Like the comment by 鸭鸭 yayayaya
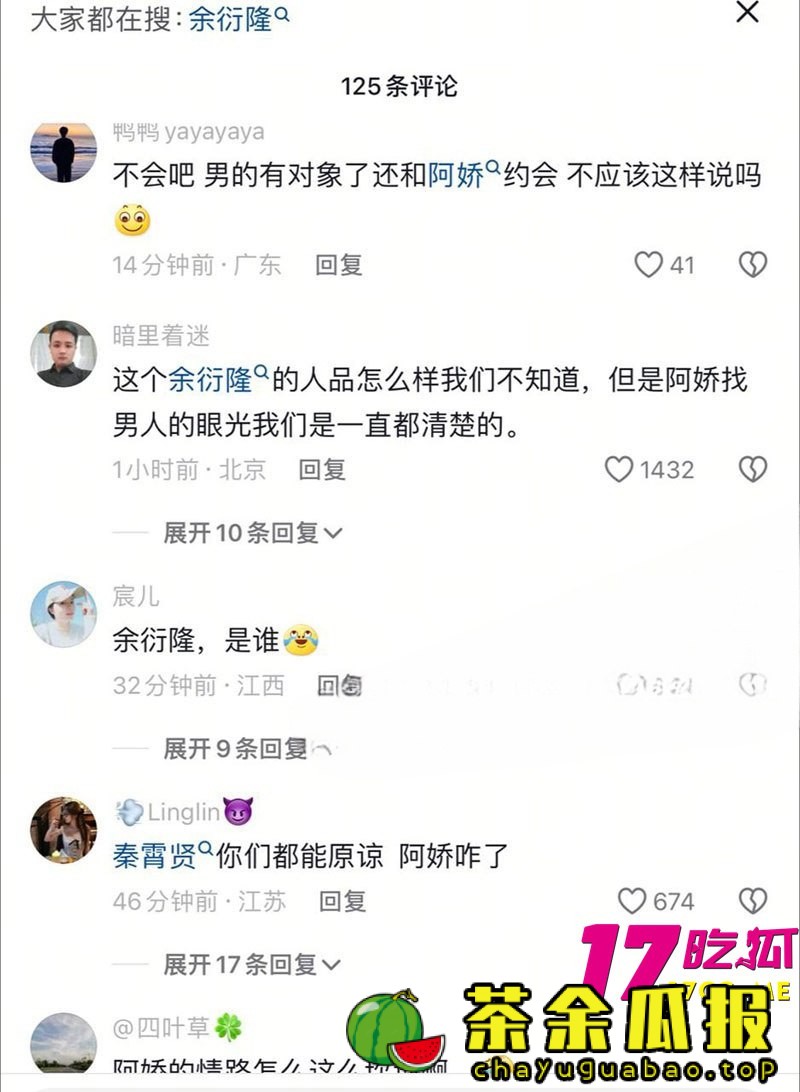The width and height of the screenshot is (800, 1092). (650, 265)
